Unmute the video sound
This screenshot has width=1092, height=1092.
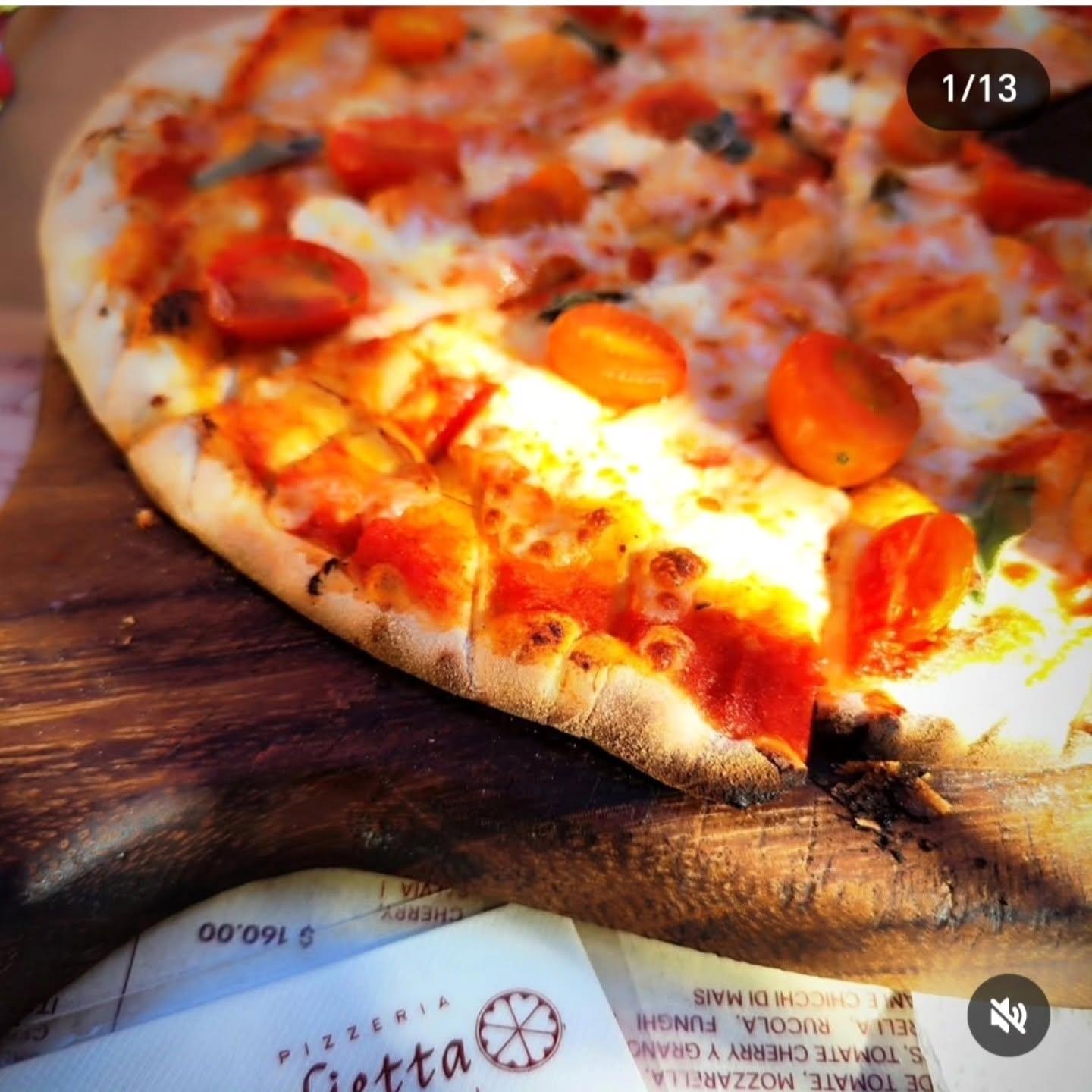pos(1009,1016)
